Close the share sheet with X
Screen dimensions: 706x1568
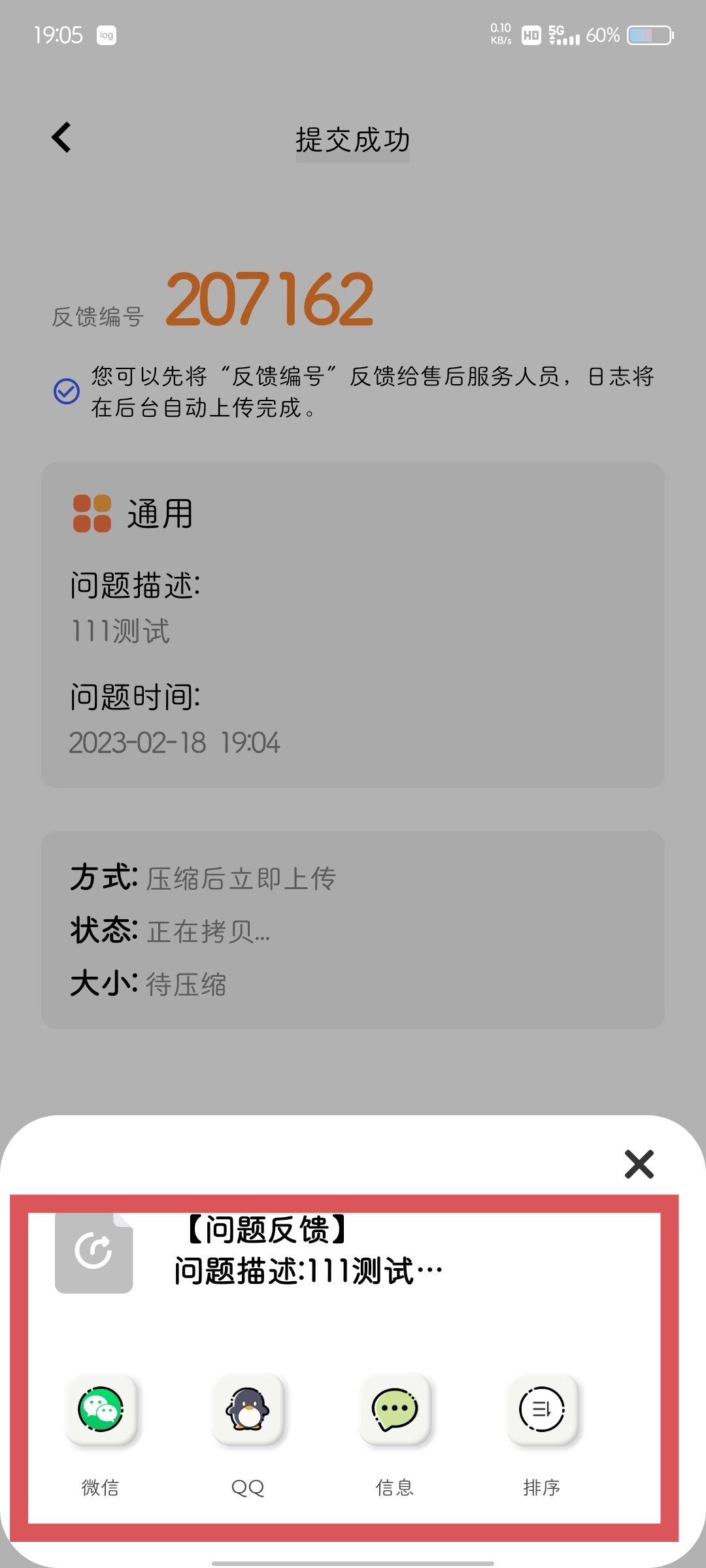click(639, 1164)
